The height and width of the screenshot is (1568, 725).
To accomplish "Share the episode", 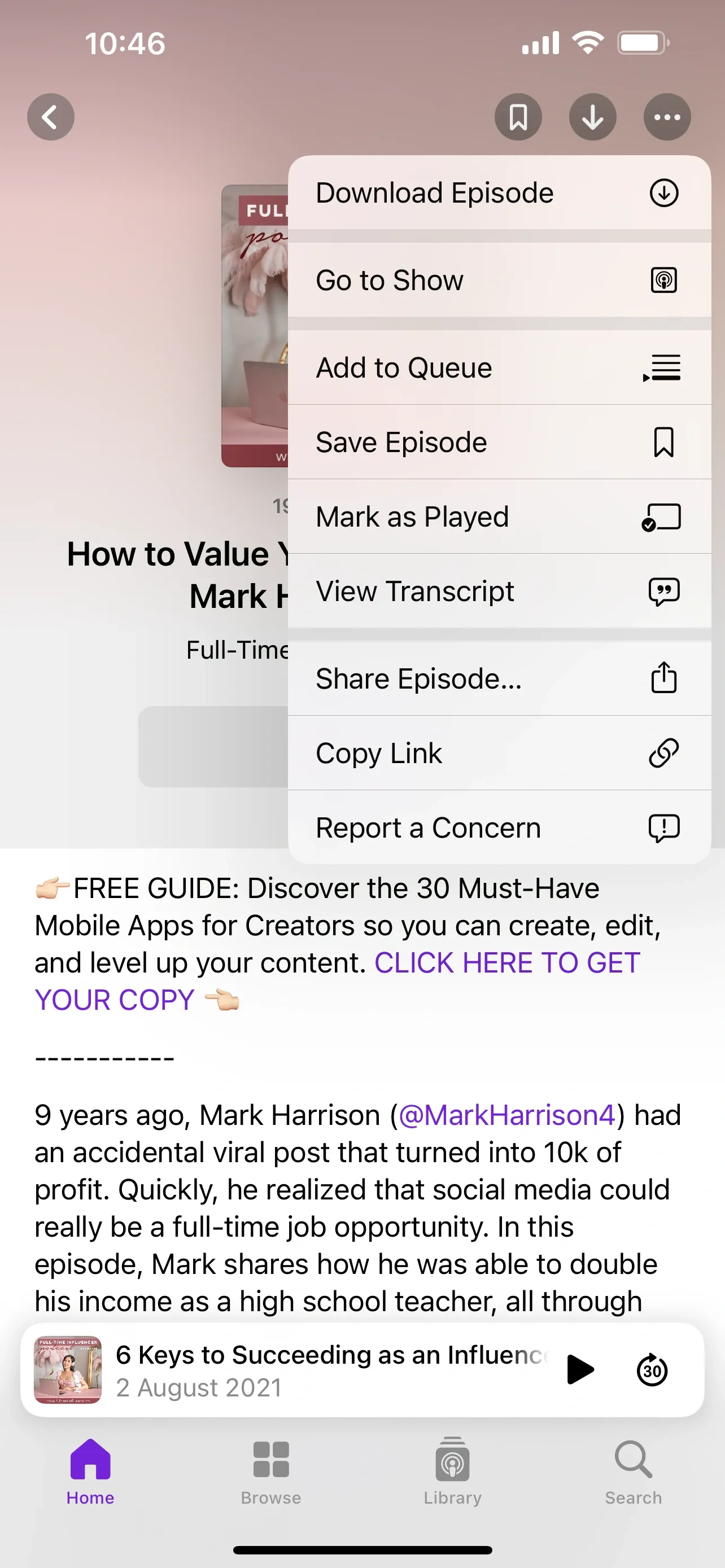I will point(498,678).
